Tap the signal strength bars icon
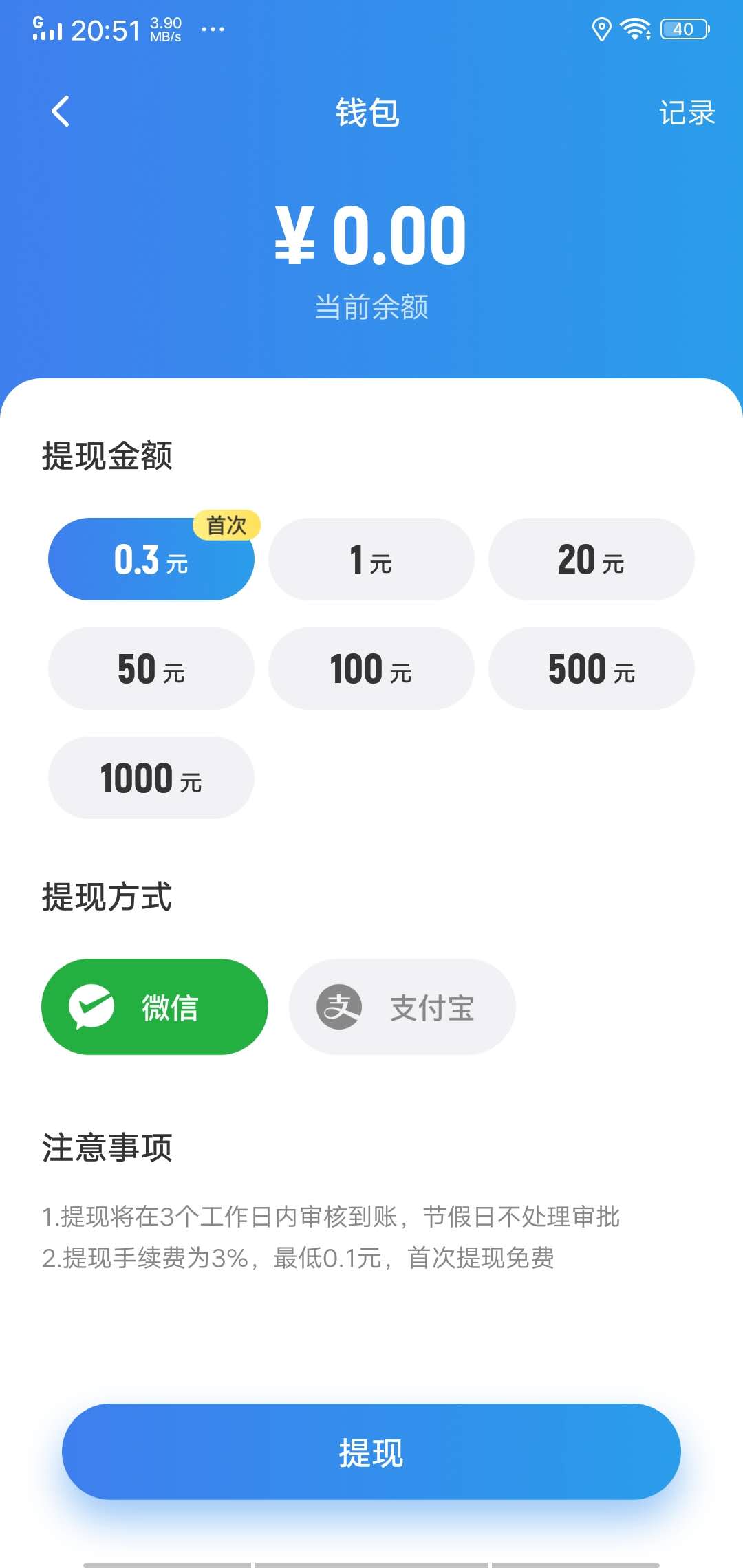Image resolution: width=743 pixels, height=1568 pixels. [48, 31]
